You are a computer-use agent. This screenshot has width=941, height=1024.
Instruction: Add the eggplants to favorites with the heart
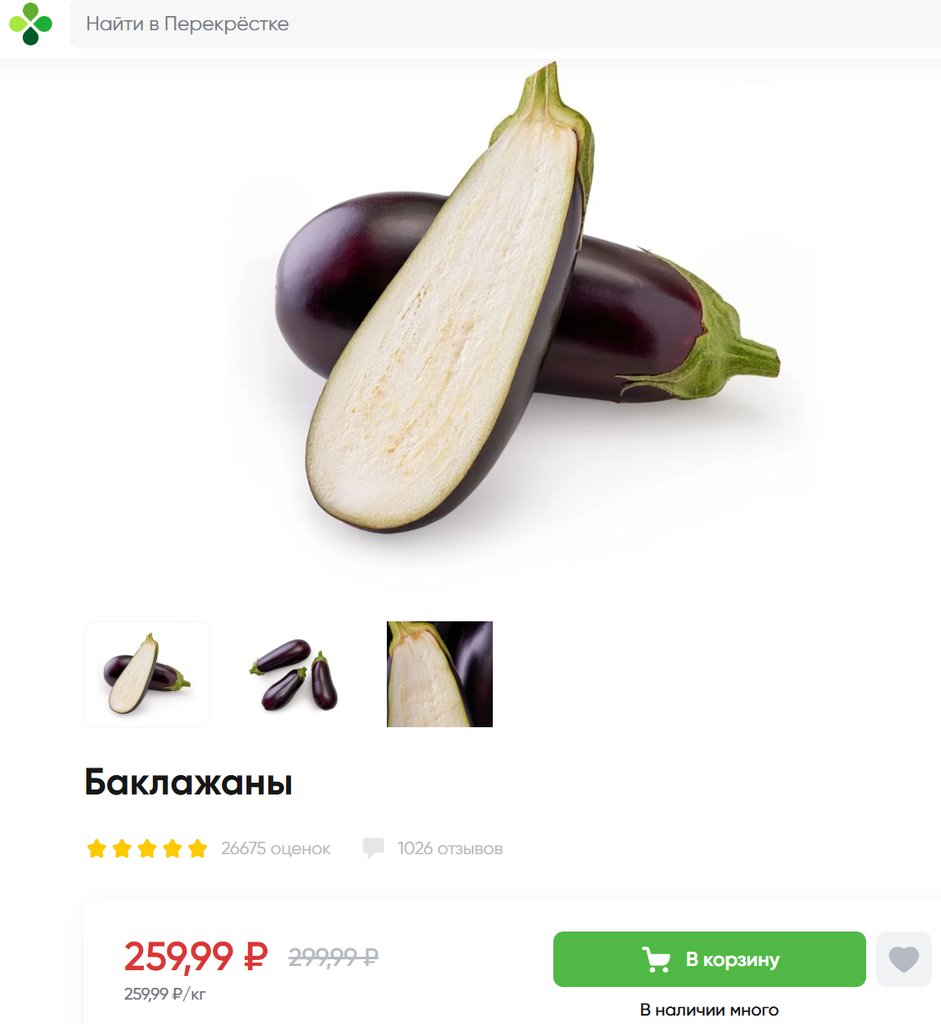pos(903,960)
